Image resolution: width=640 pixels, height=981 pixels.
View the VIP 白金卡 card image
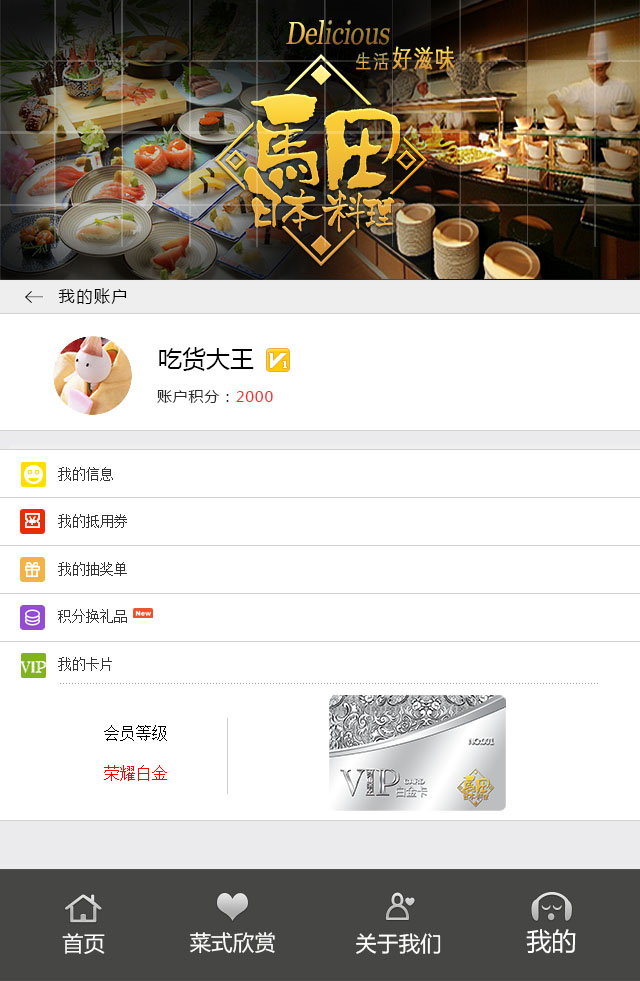pyautogui.click(x=417, y=752)
